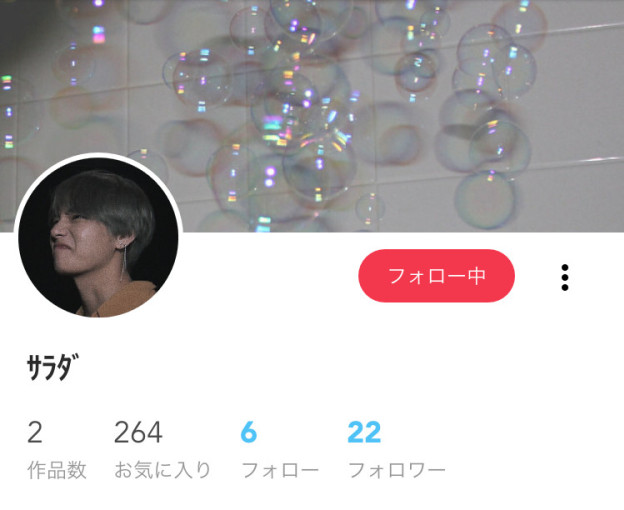Open the circular profile picture

pyautogui.click(x=98, y=238)
